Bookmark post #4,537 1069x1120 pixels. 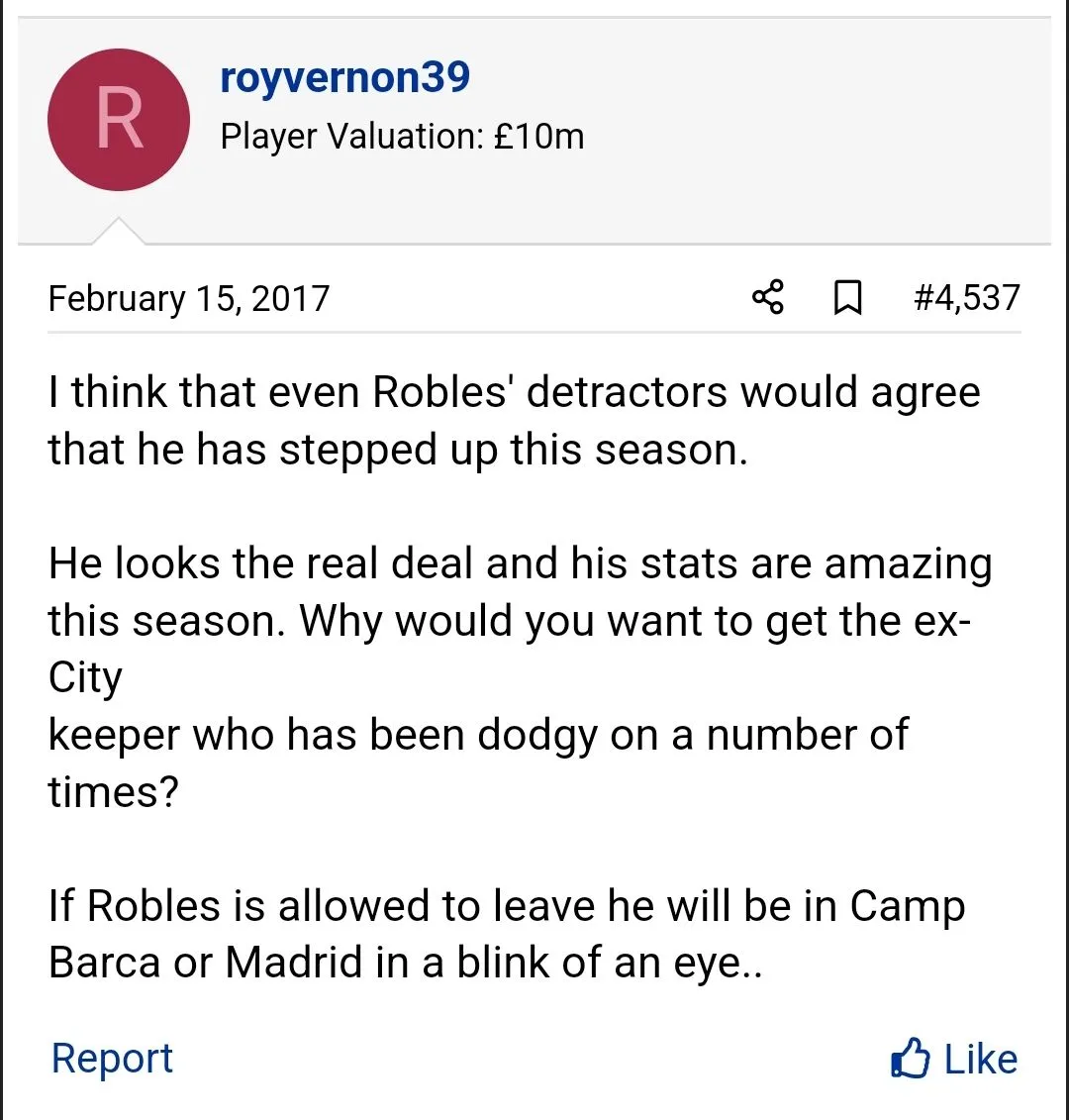tap(847, 297)
